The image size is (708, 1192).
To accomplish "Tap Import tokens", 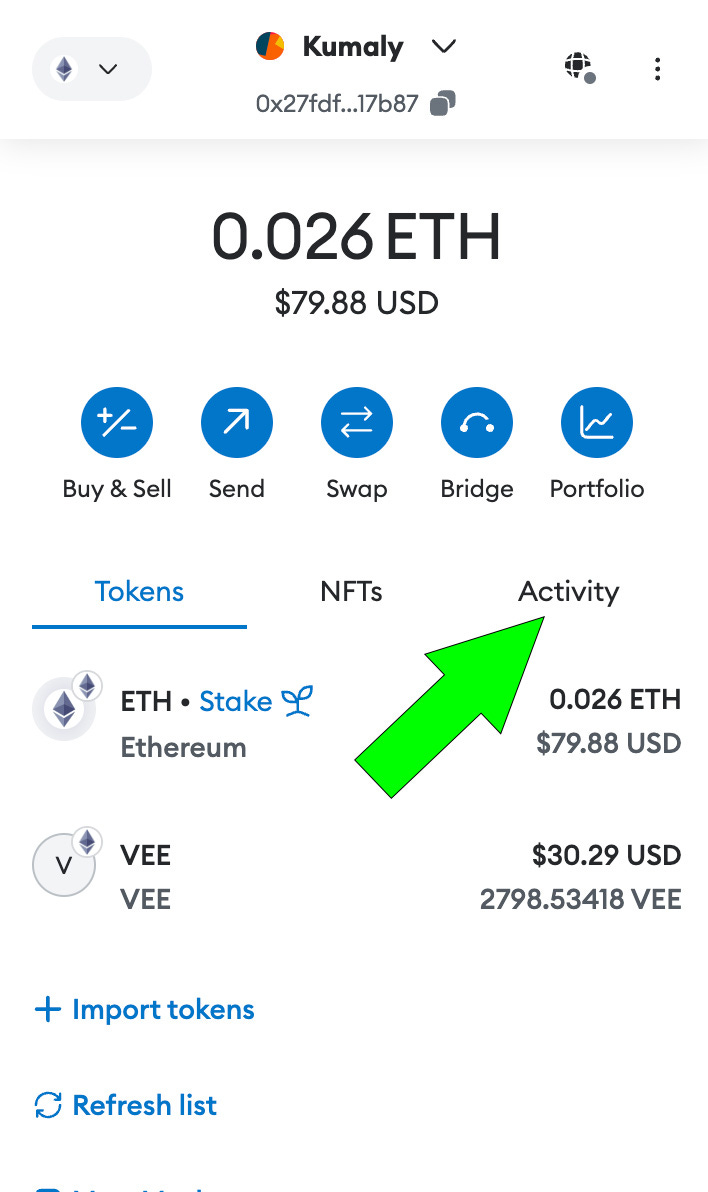I will (x=144, y=1010).
